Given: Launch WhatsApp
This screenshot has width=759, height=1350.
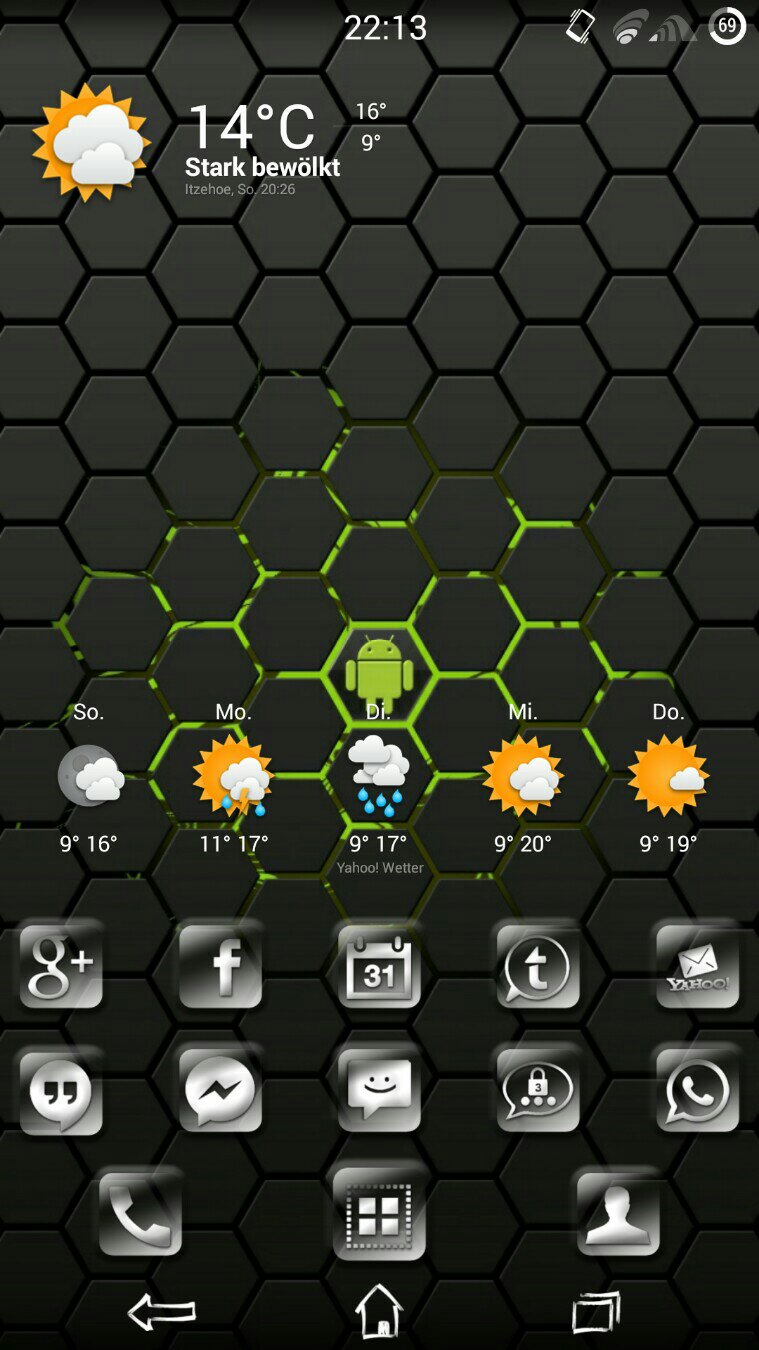Looking at the screenshot, I should pos(697,1090).
